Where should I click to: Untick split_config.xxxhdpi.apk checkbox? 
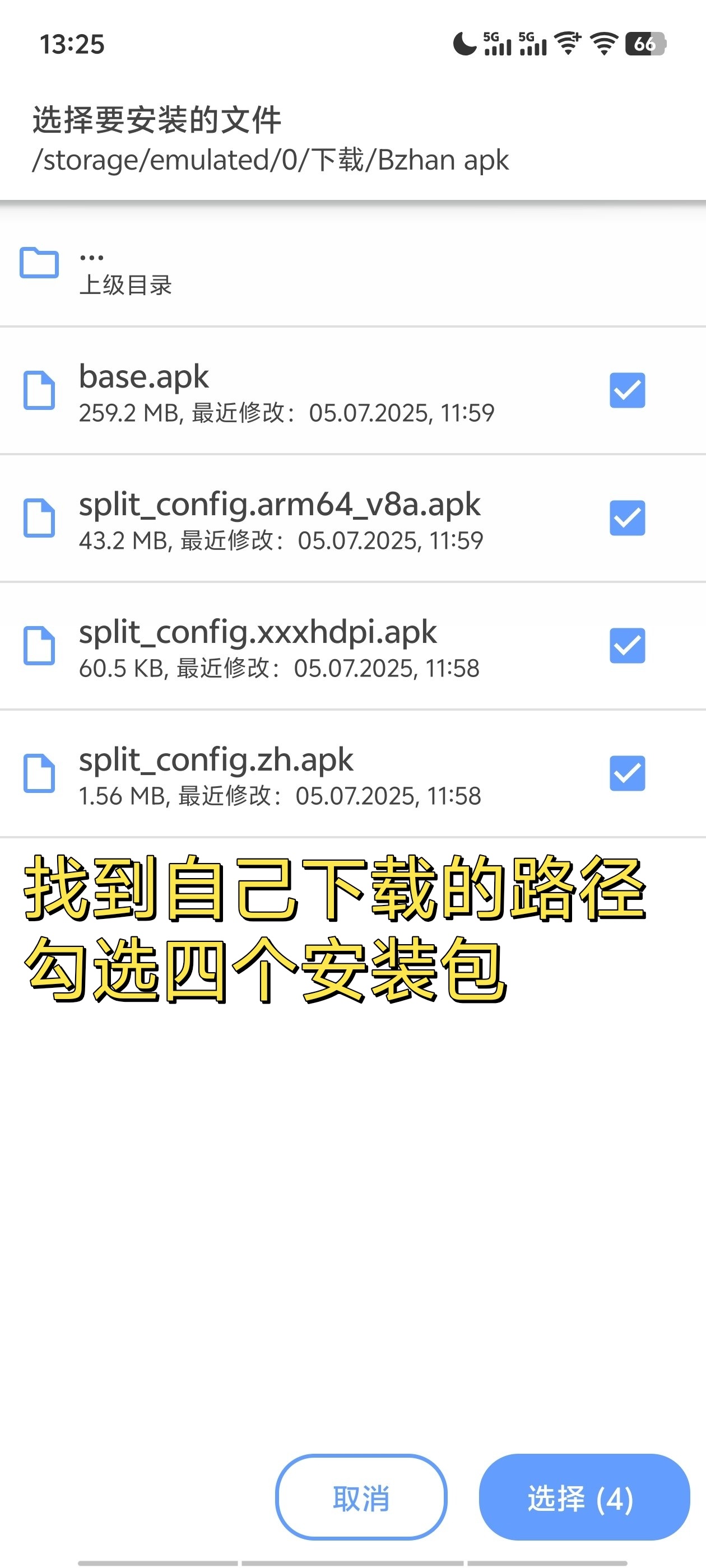click(x=627, y=646)
